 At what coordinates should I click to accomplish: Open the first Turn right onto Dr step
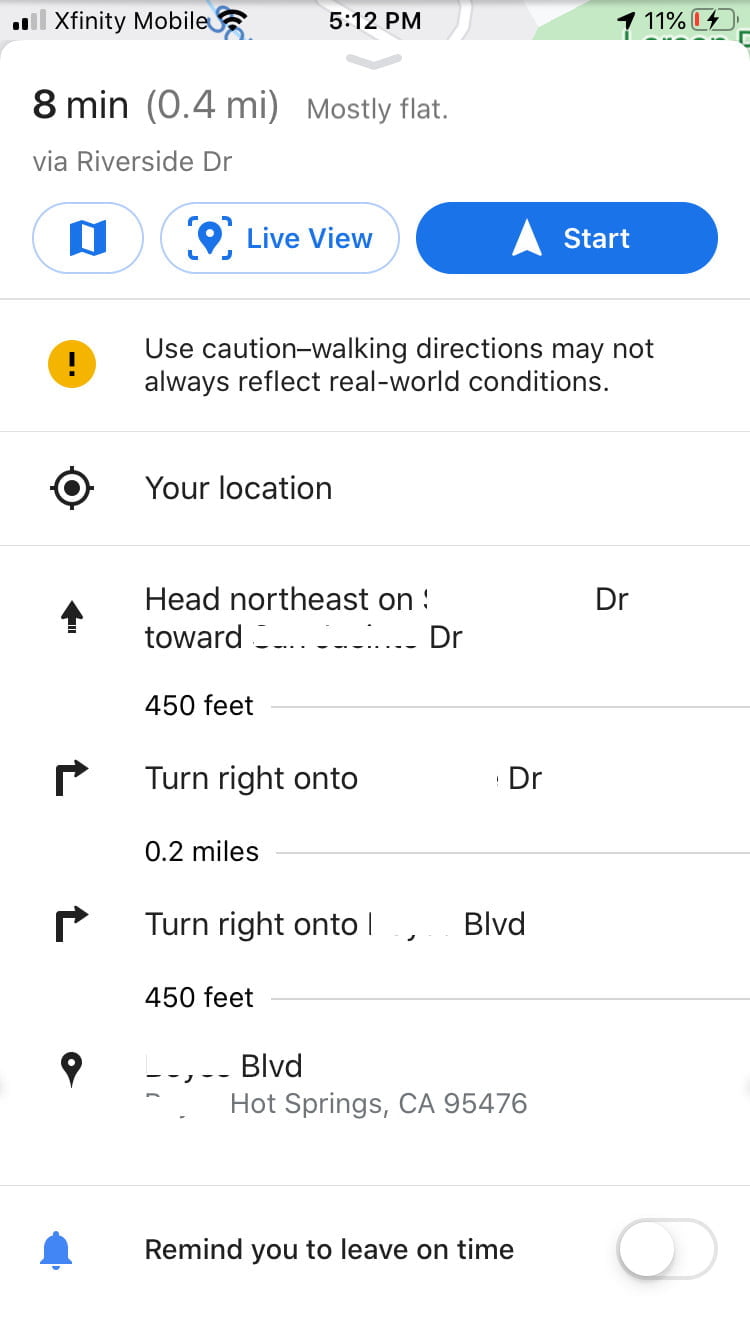click(x=375, y=778)
